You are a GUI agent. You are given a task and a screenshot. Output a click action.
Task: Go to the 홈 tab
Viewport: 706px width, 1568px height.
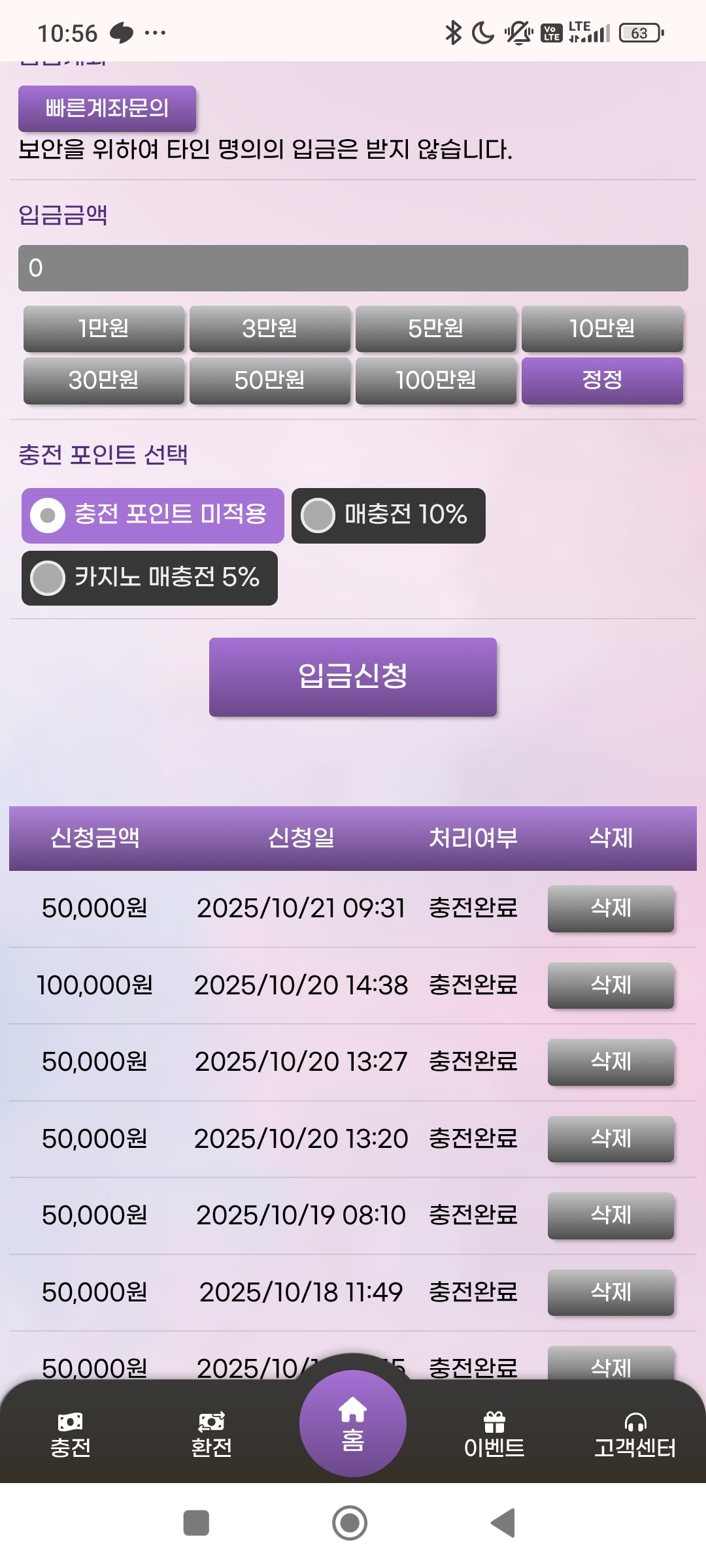[353, 1424]
